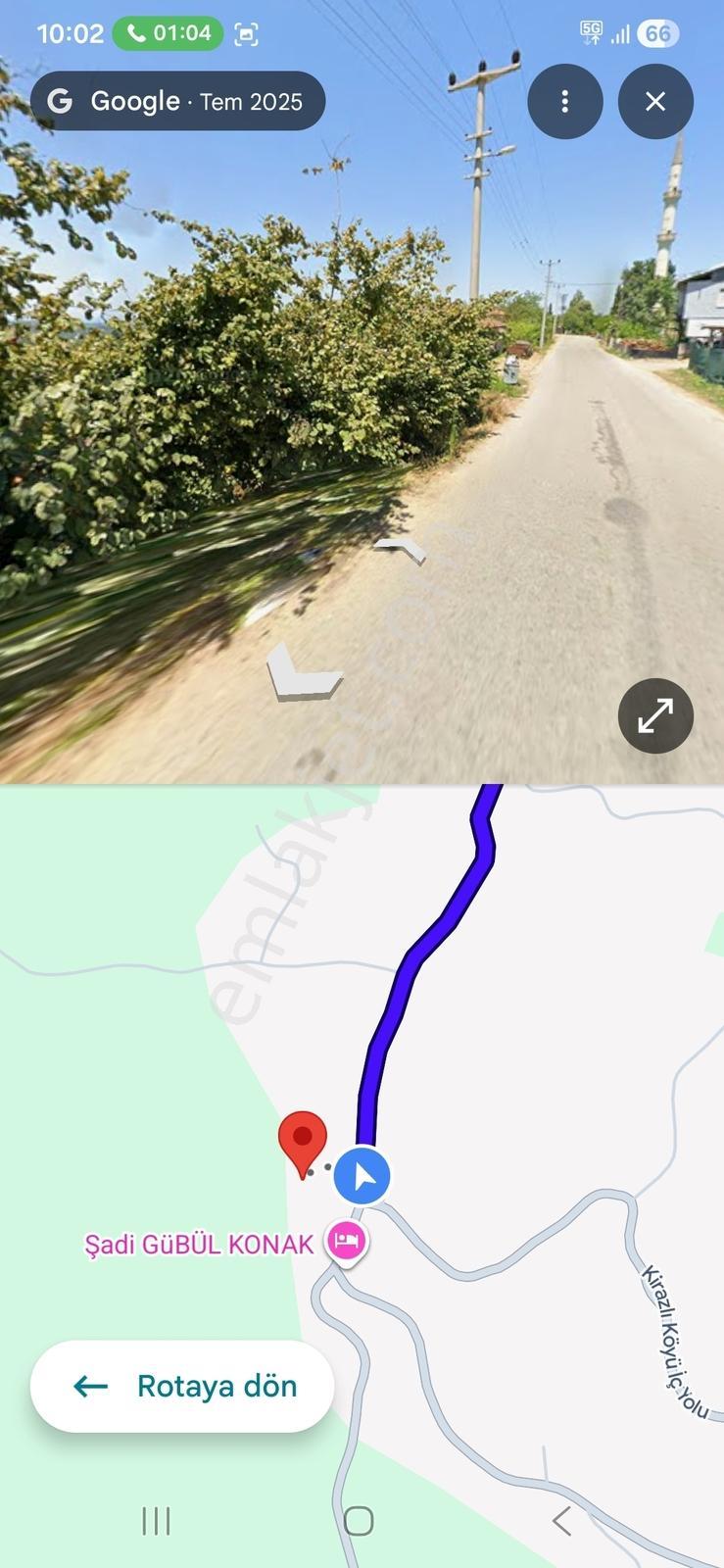The height and width of the screenshot is (1568, 724).
Task: Expand Street View to full screen
Action: tap(655, 715)
